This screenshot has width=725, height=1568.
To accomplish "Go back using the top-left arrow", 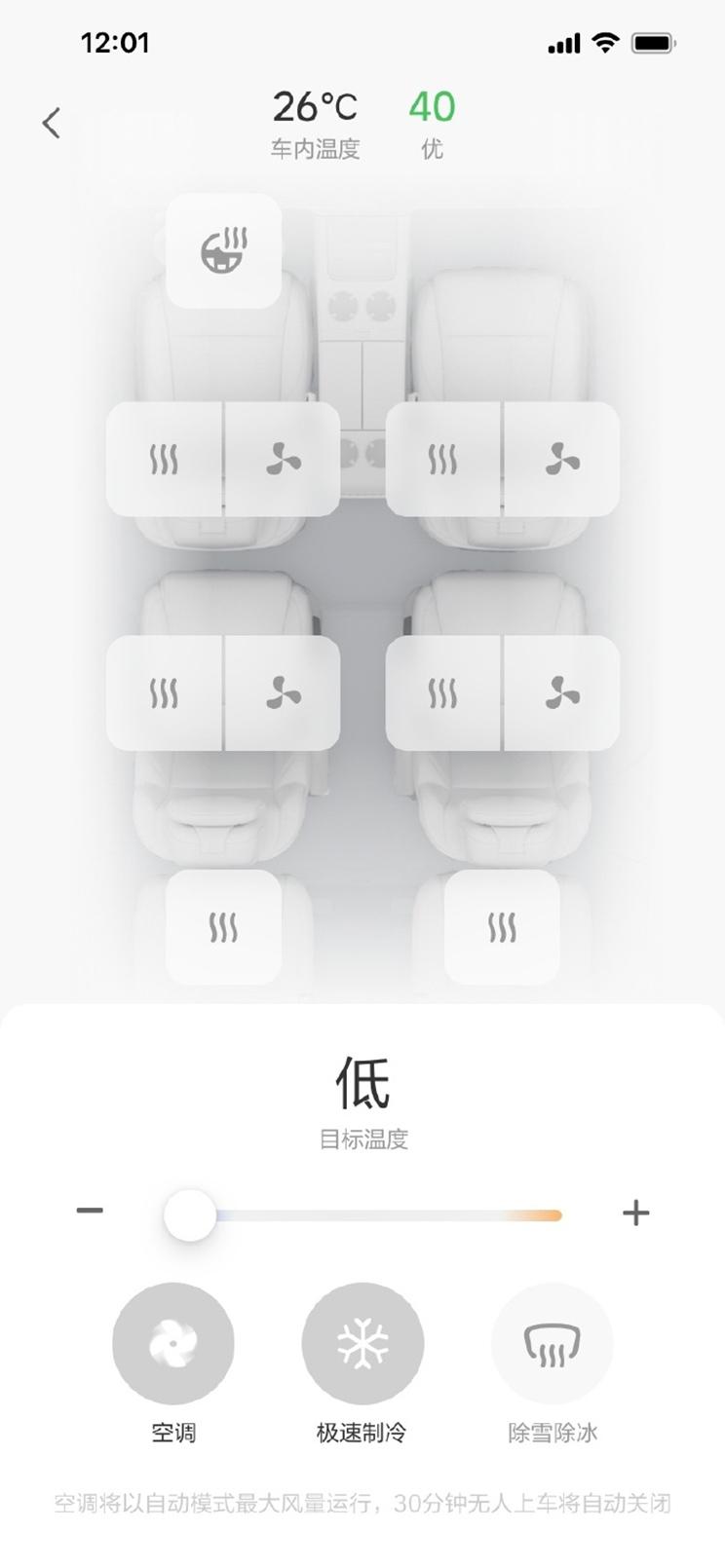I will 52,123.
